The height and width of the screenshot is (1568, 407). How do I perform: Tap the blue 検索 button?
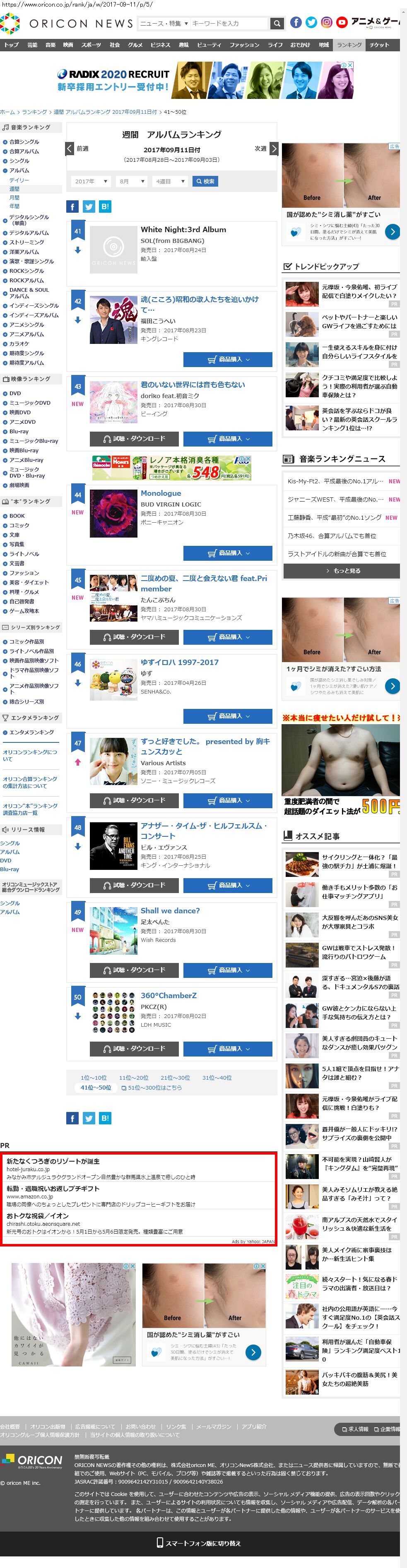point(205,181)
